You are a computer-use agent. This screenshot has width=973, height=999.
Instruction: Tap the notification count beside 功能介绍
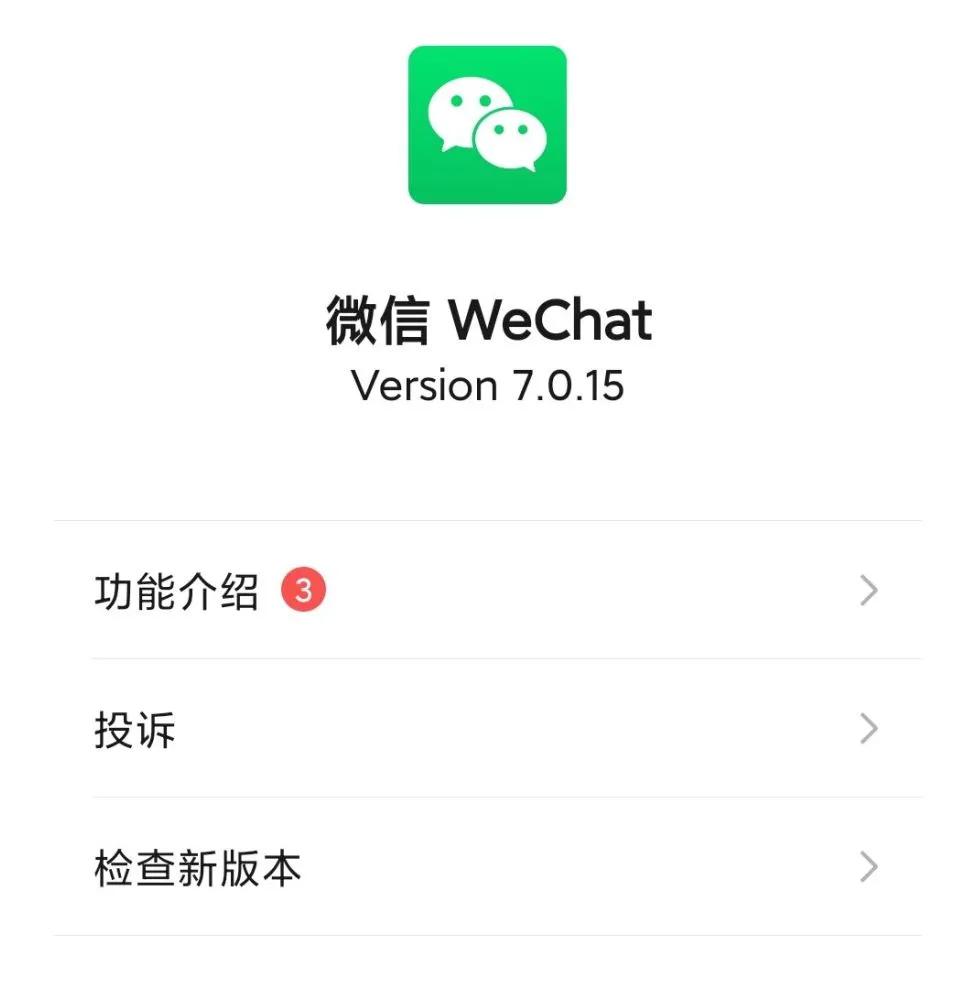[x=305, y=591]
